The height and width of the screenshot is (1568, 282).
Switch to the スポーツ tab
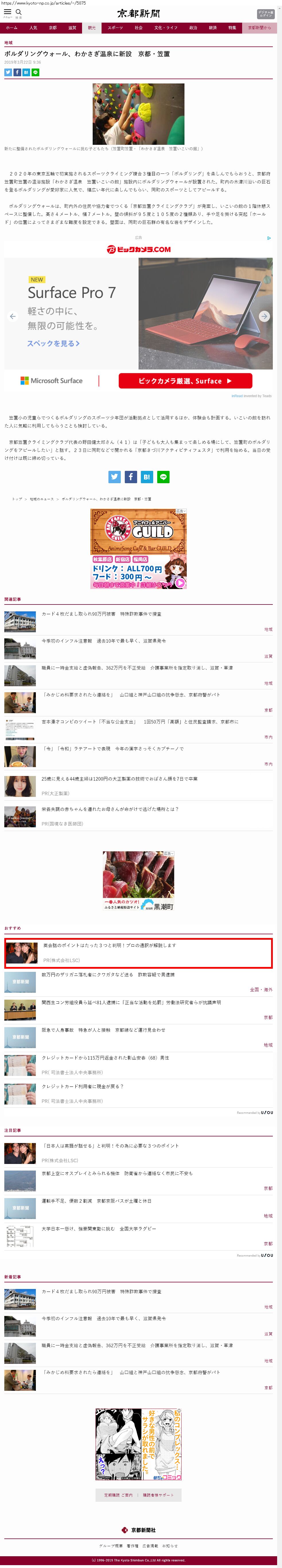115,28
